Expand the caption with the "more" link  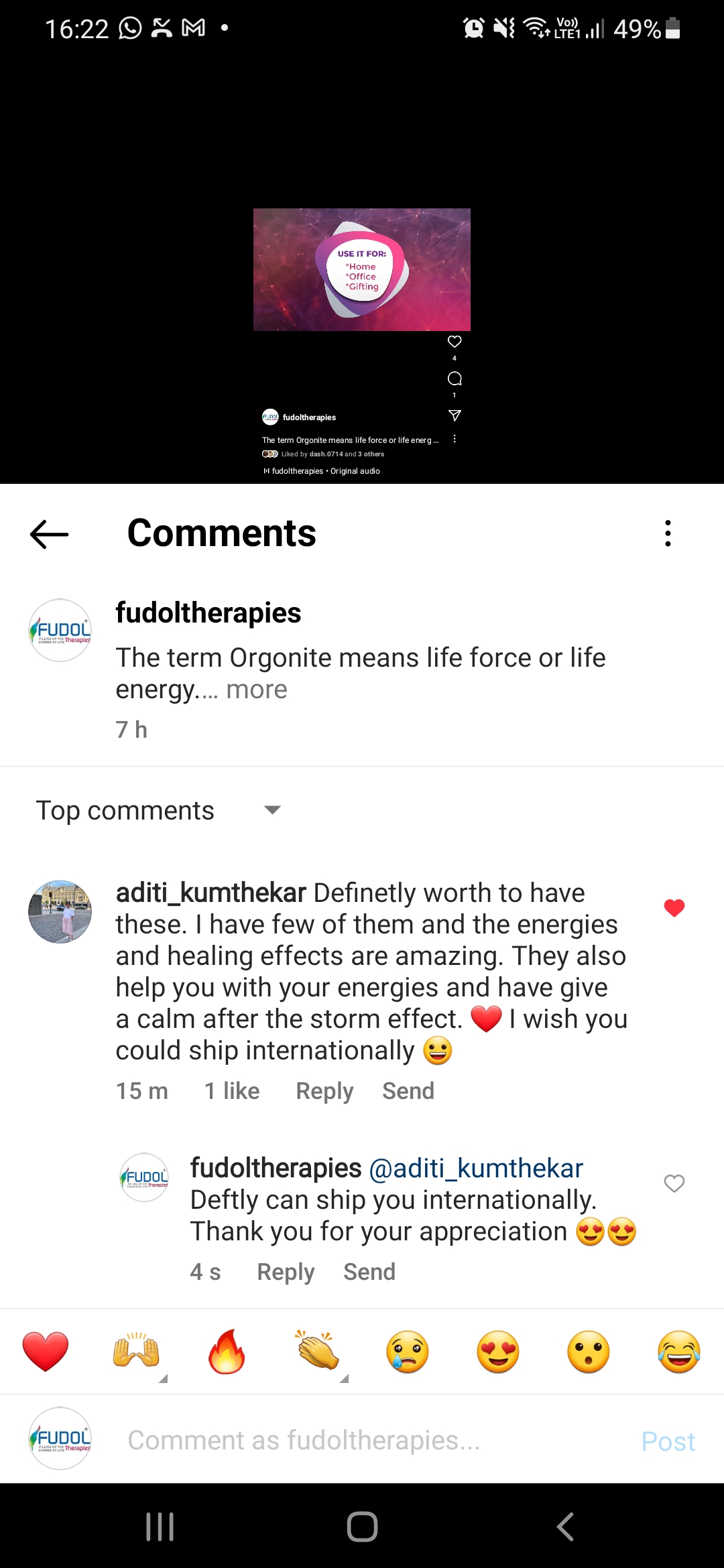[256, 690]
